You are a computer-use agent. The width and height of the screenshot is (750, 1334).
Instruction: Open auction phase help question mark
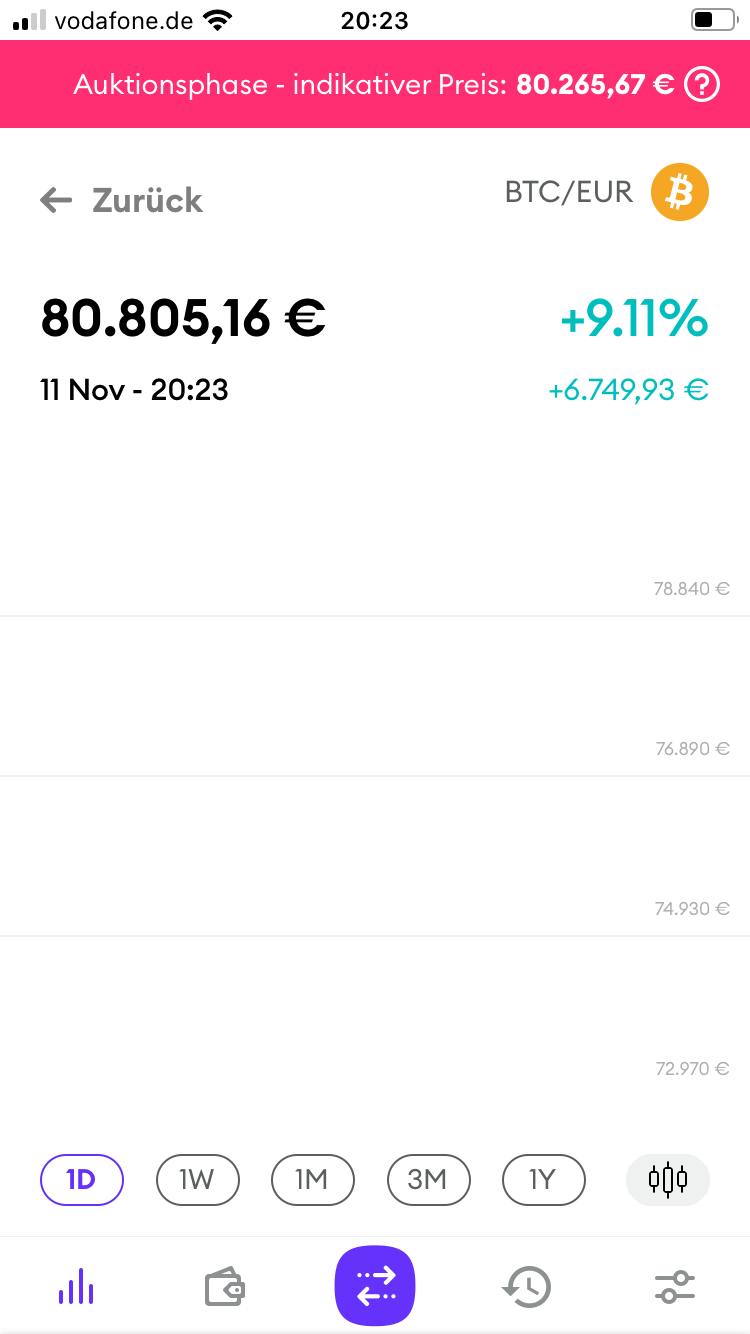(702, 85)
